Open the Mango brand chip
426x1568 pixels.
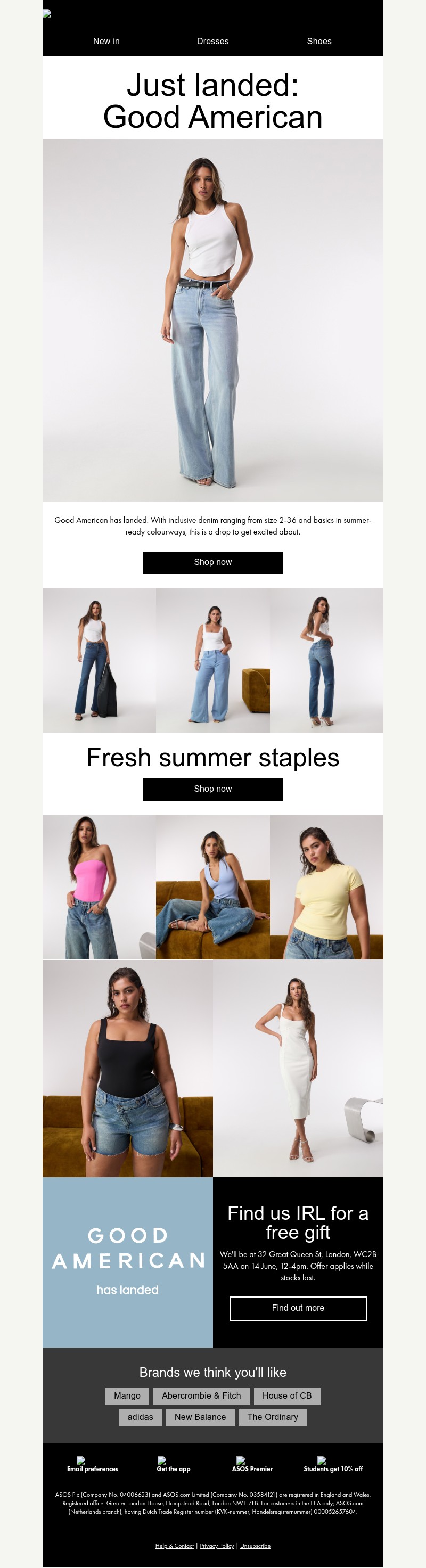127,1395
